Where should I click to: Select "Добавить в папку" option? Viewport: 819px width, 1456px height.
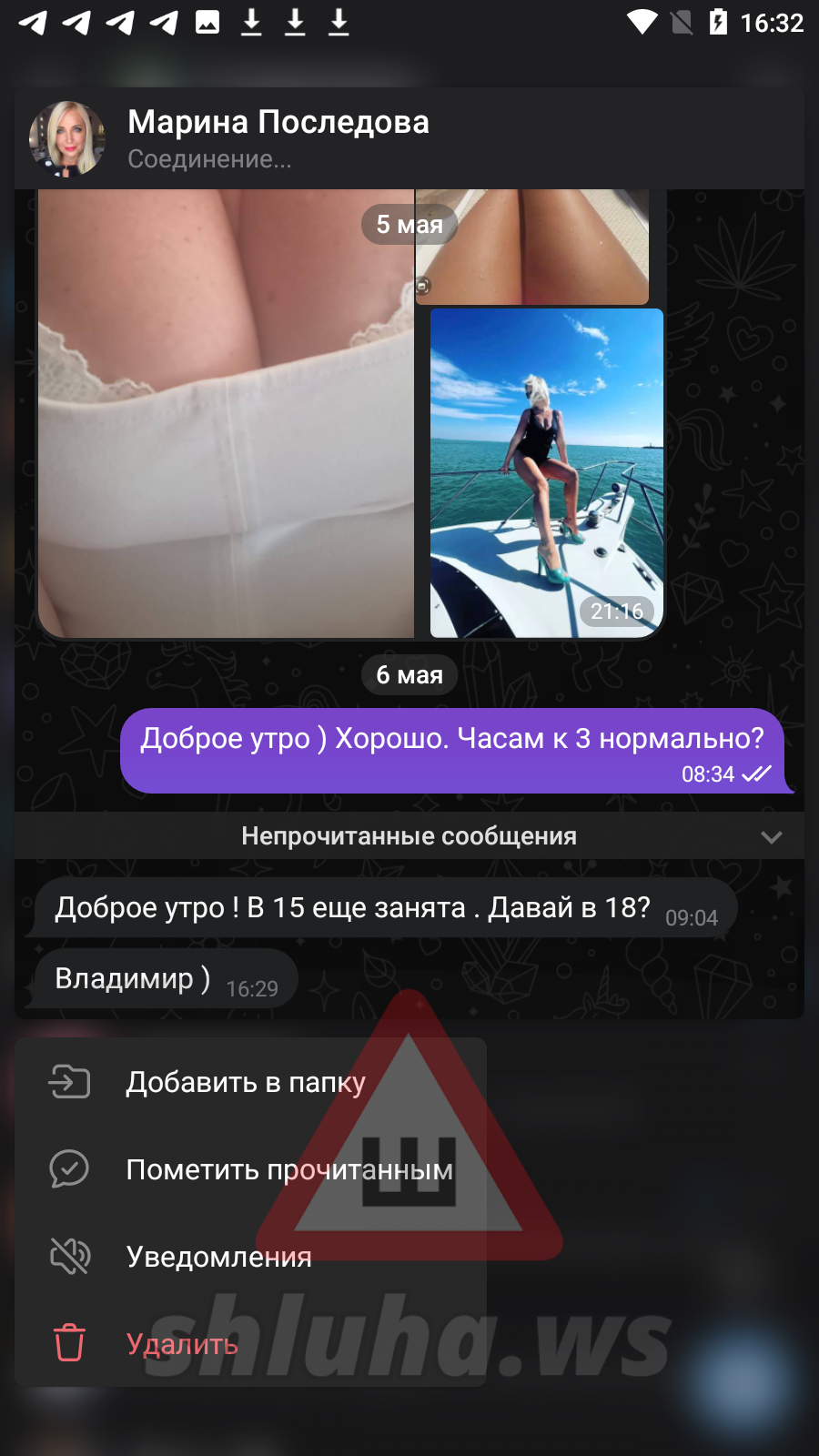tap(250, 1082)
